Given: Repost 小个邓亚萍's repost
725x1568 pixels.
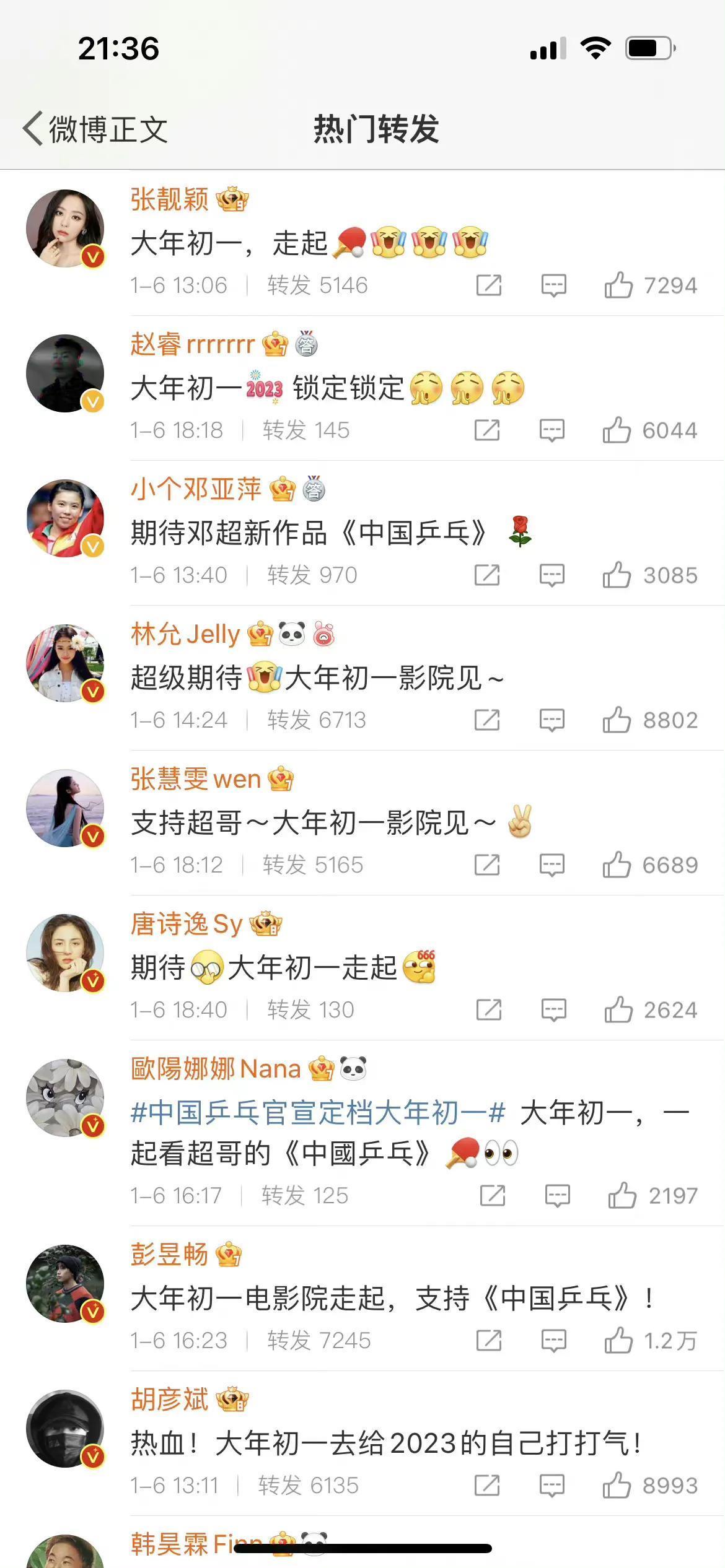Looking at the screenshot, I should [487, 575].
